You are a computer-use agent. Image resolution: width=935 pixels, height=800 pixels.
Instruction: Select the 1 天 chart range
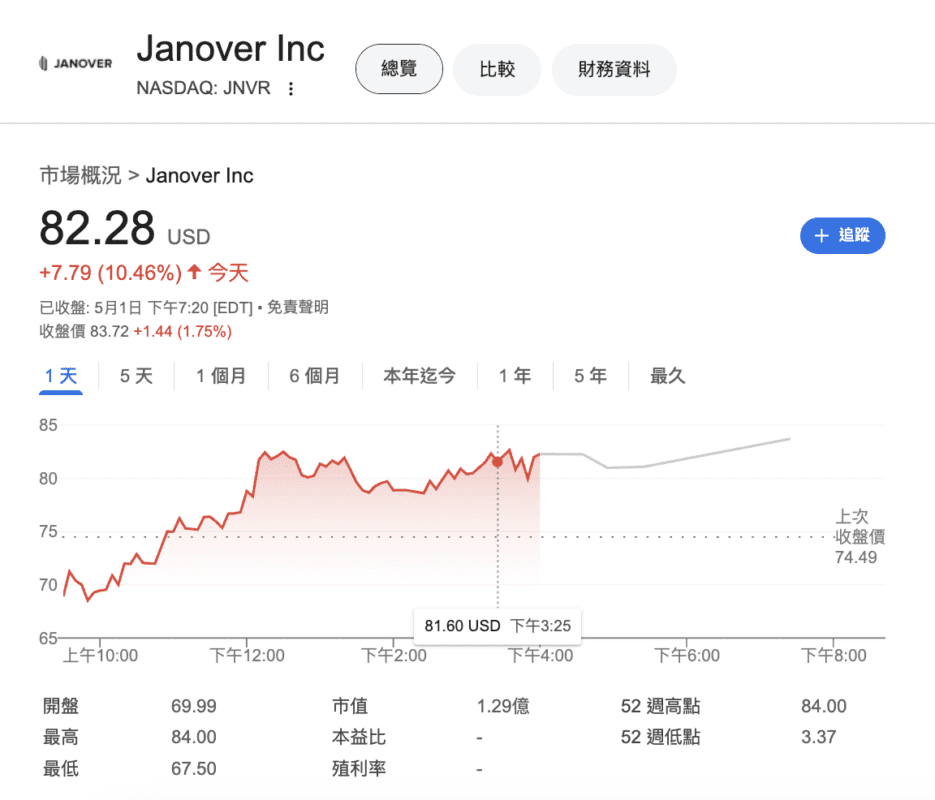pos(60,376)
